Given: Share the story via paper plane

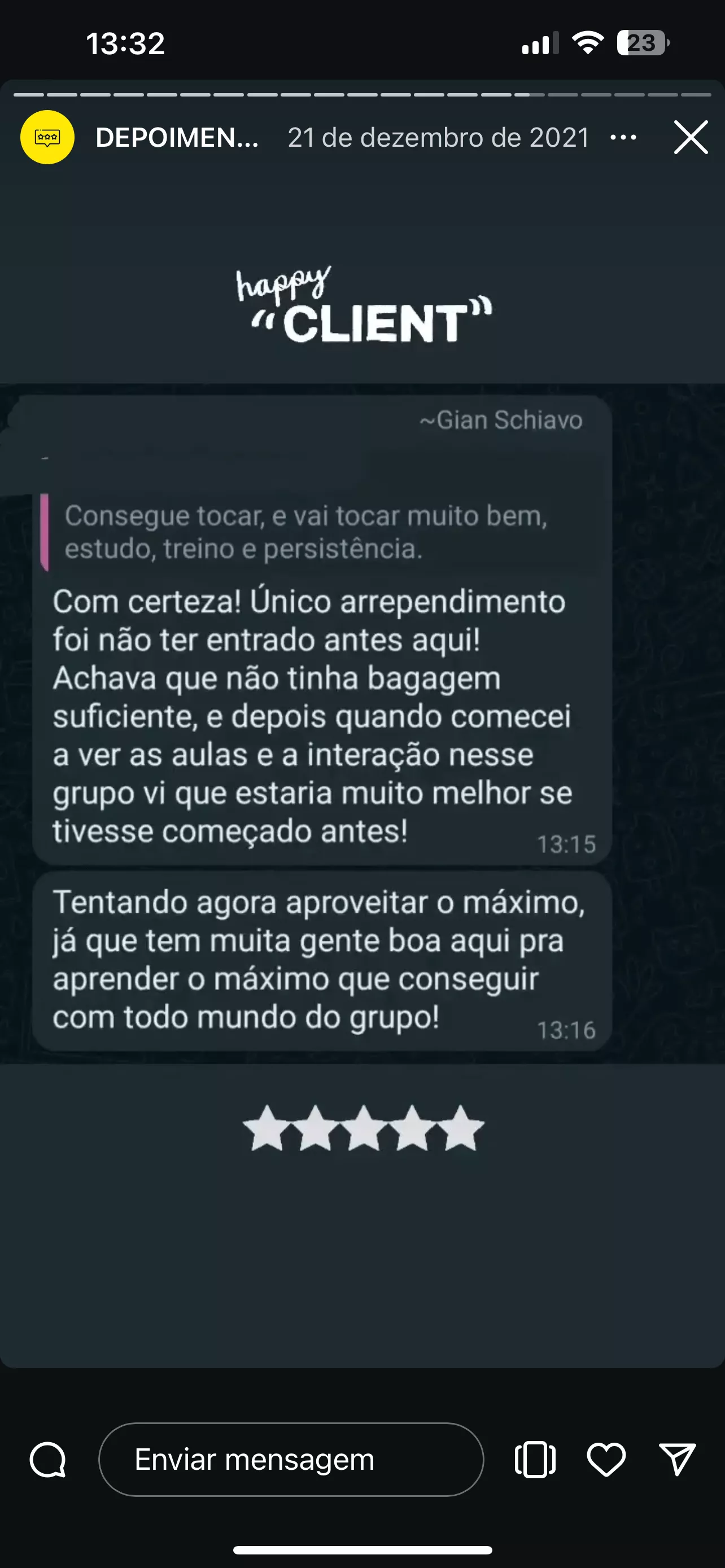Looking at the screenshot, I should click(677, 1459).
